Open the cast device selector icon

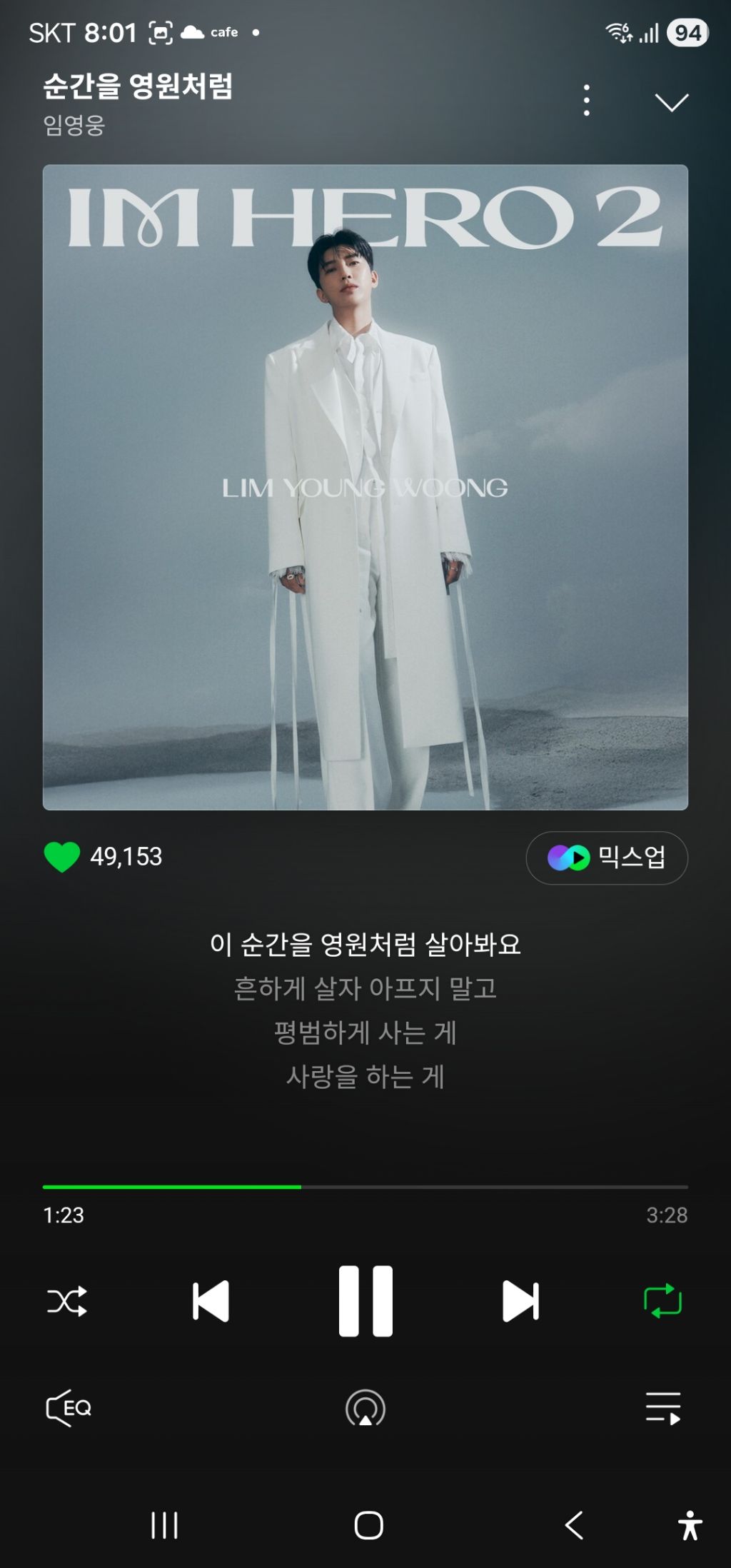[x=365, y=1408]
